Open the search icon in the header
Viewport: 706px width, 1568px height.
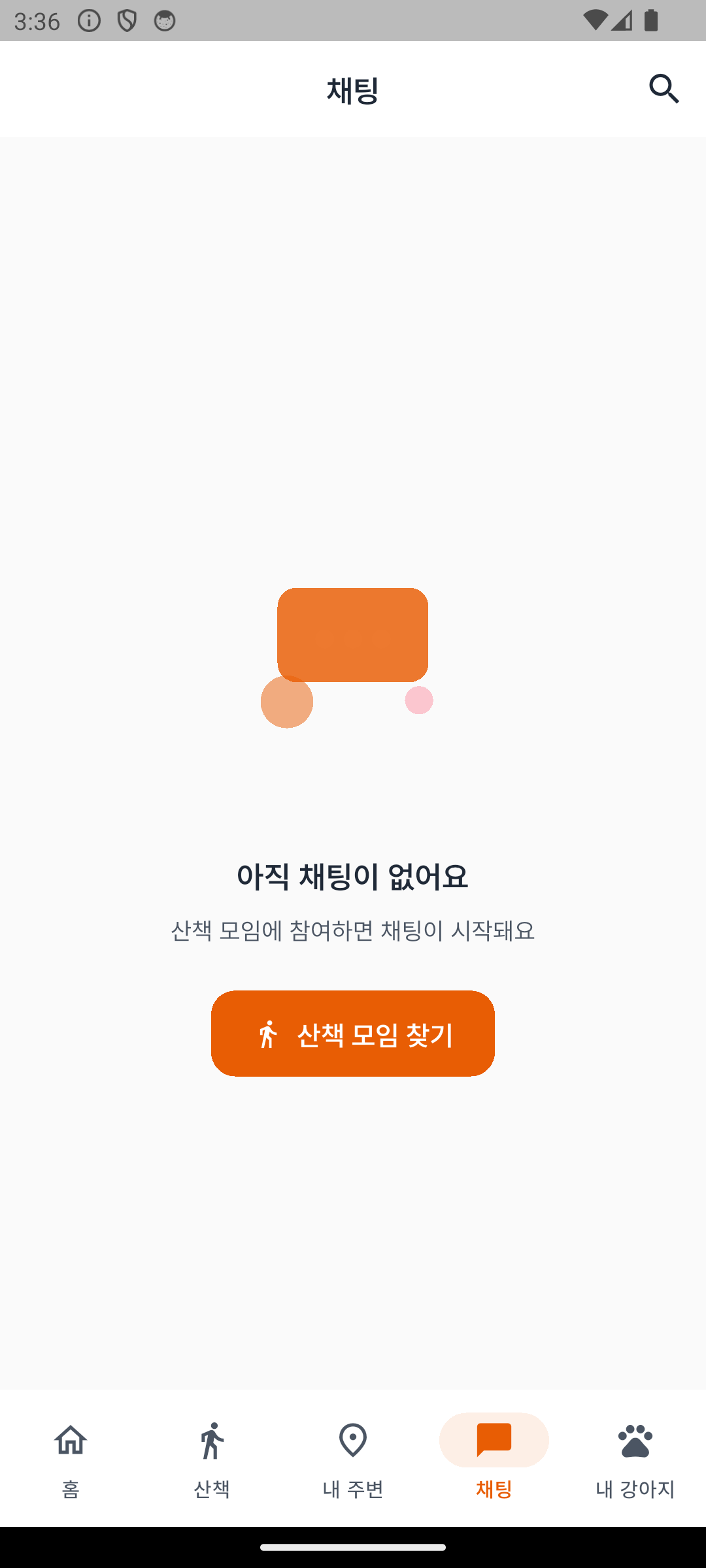(x=664, y=89)
